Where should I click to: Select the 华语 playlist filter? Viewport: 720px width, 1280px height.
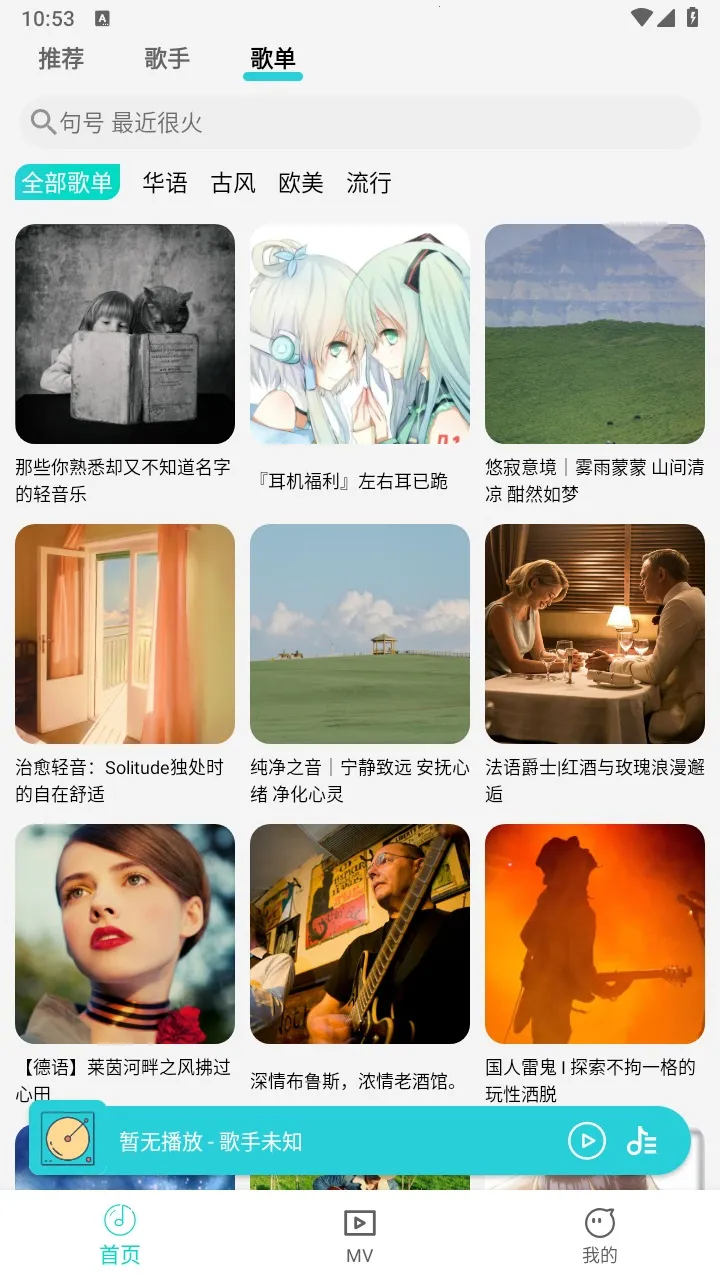165,183
